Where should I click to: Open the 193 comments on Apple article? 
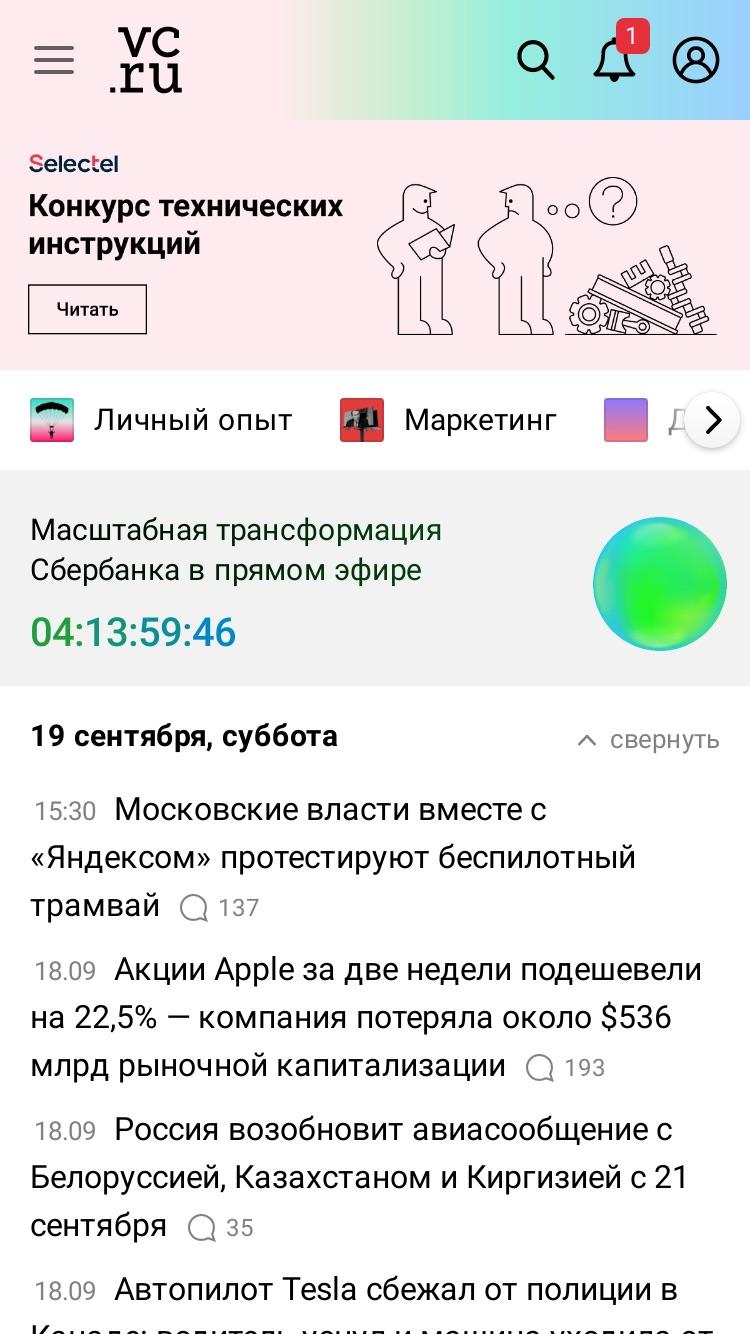click(x=566, y=1068)
